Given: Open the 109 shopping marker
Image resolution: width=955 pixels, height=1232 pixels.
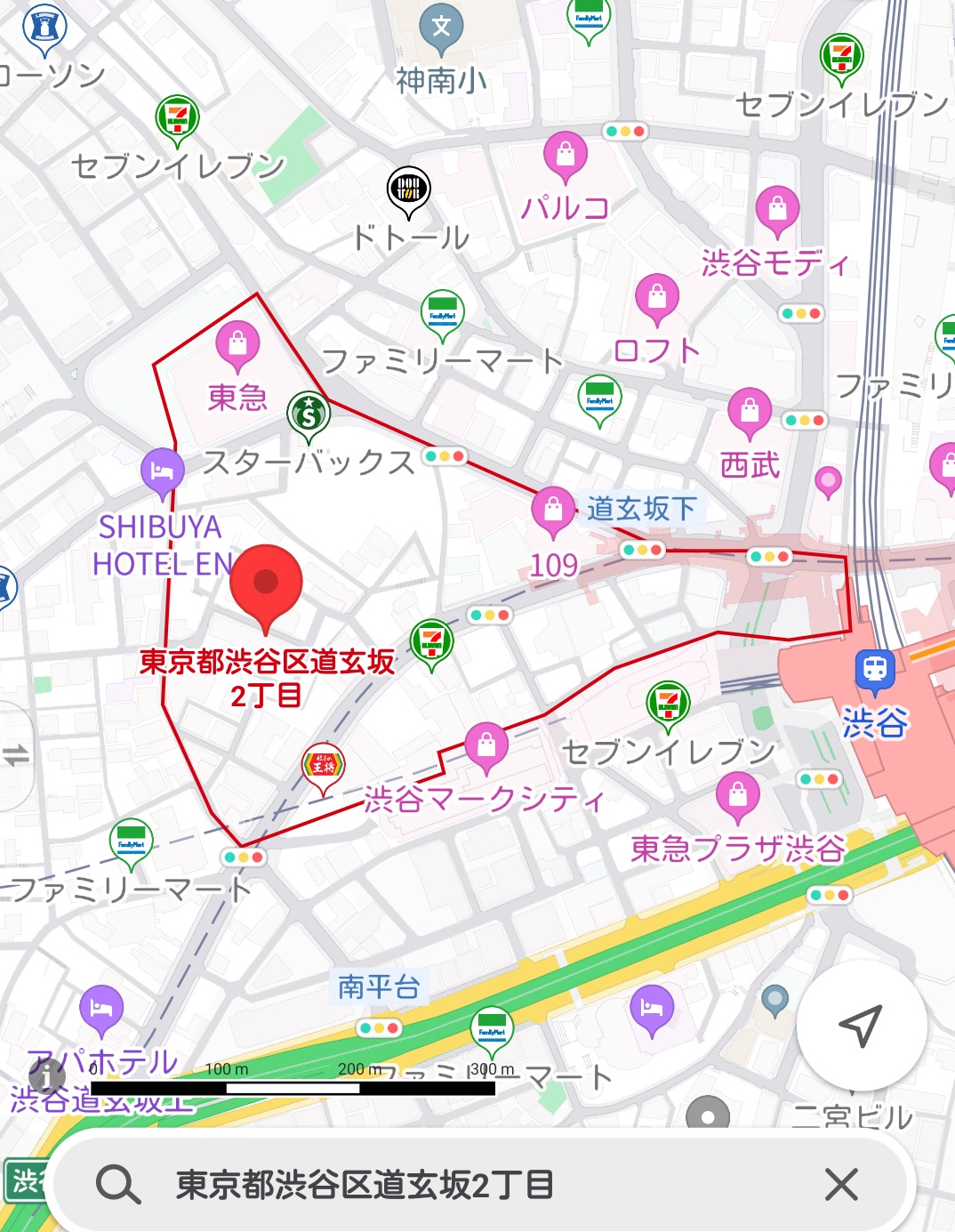Looking at the screenshot, I should coord(552,510).
